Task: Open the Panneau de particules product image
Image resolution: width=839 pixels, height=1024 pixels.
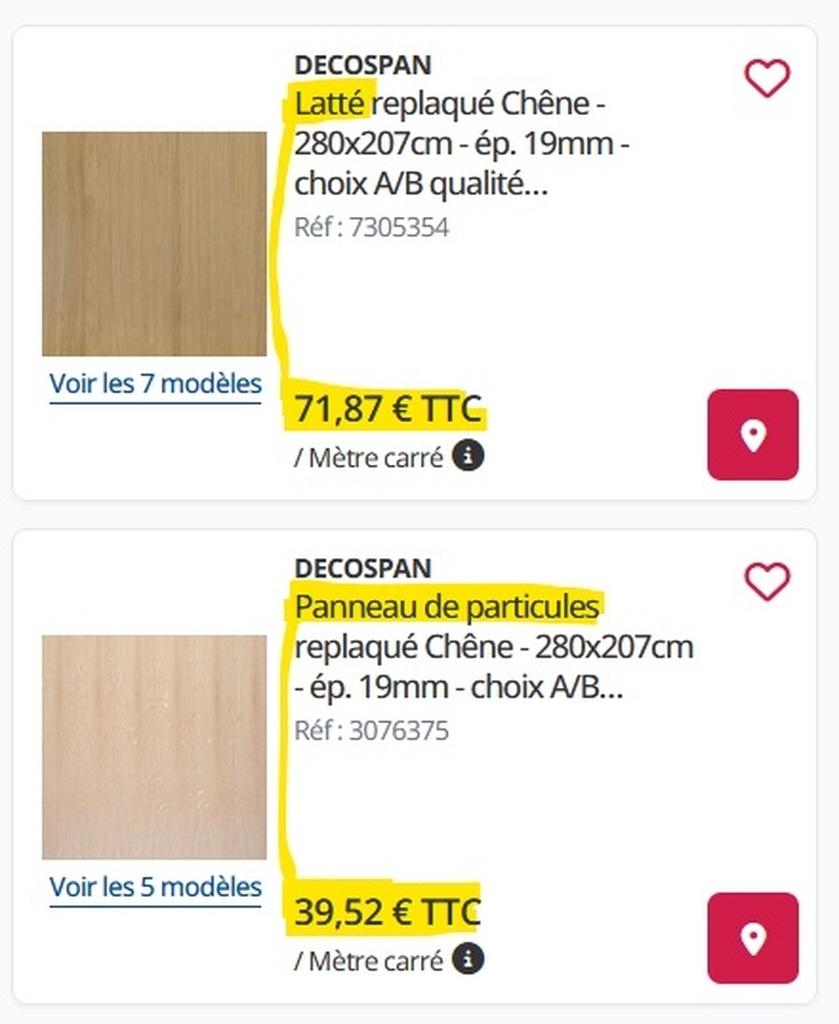Action: coord(154,747)
